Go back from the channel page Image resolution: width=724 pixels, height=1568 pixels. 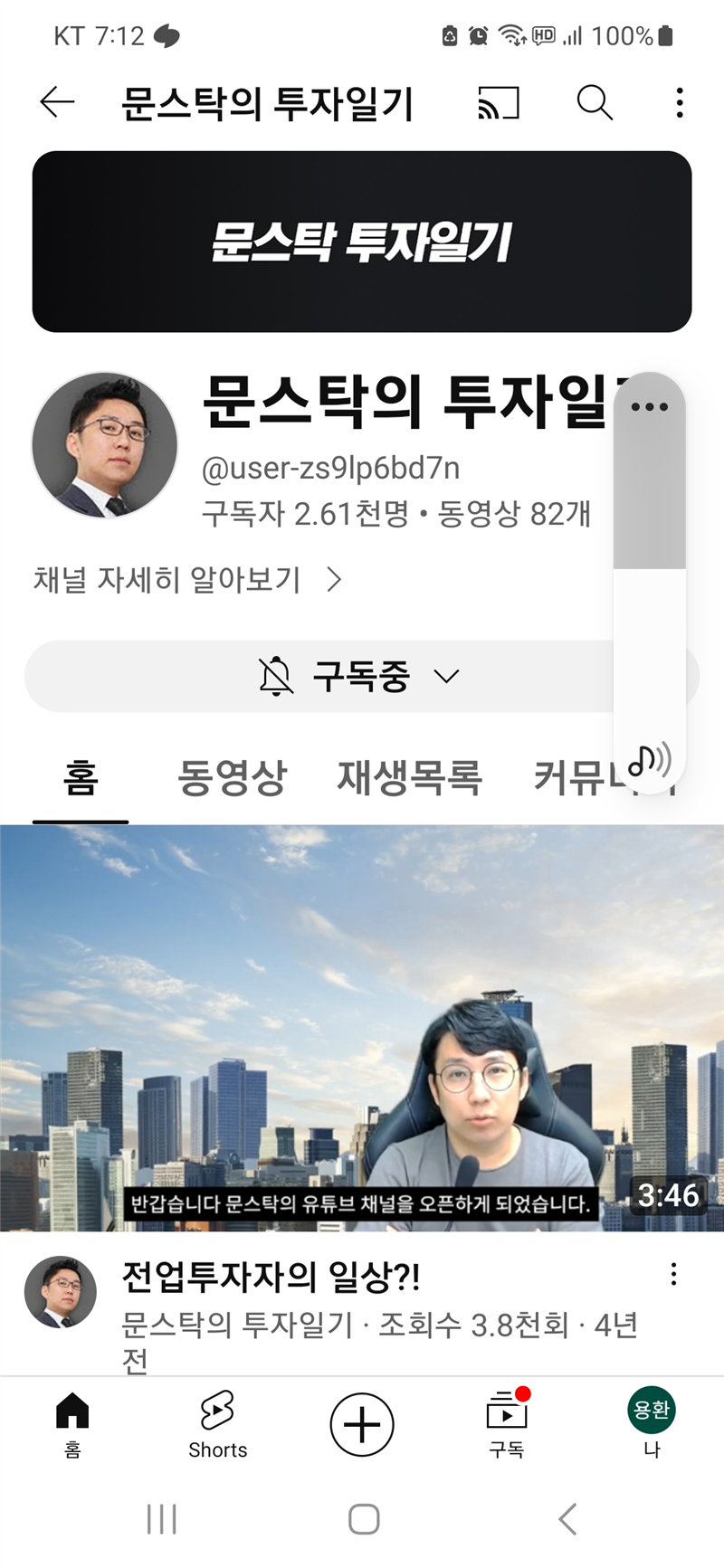tap(57, 102)
